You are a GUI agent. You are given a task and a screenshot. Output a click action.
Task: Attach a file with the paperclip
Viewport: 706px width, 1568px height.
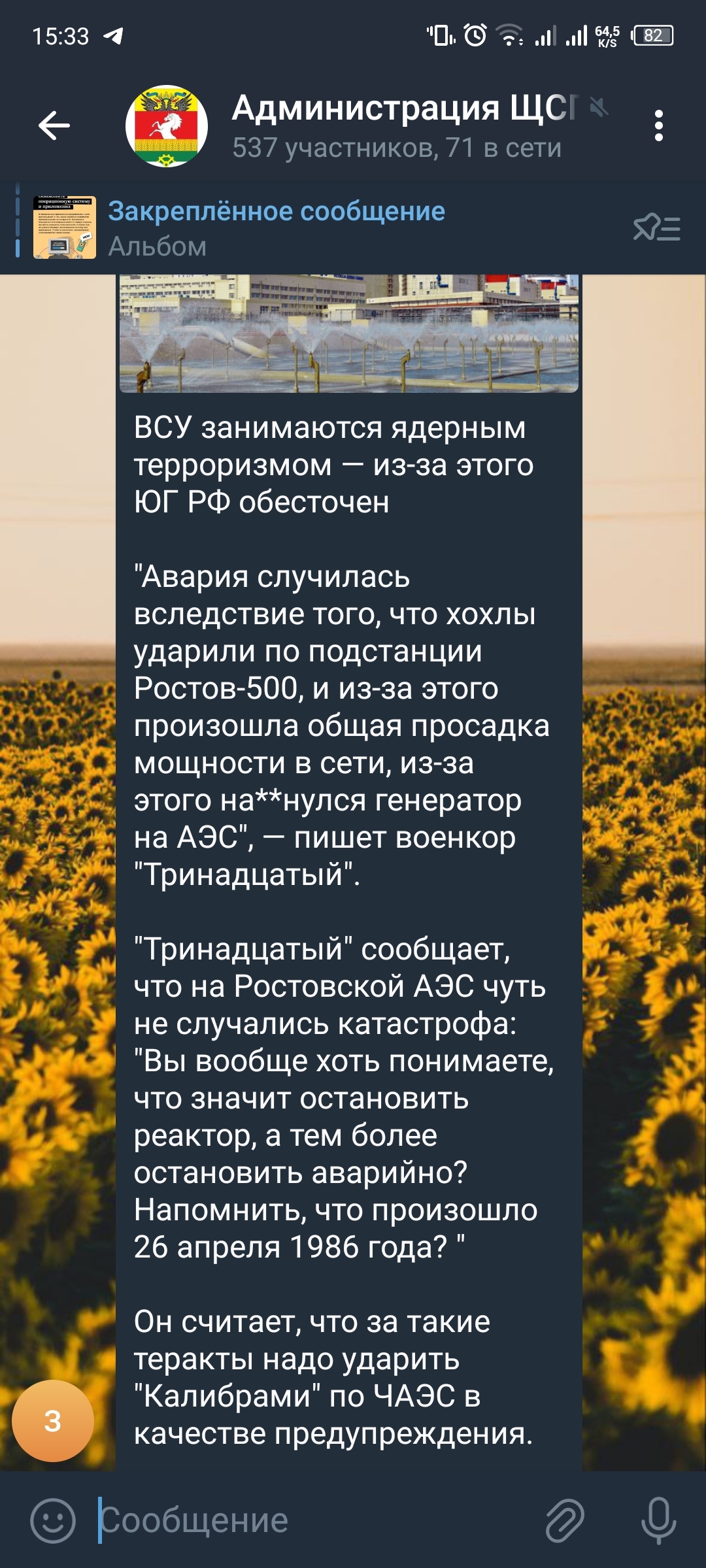[565, 1520]
